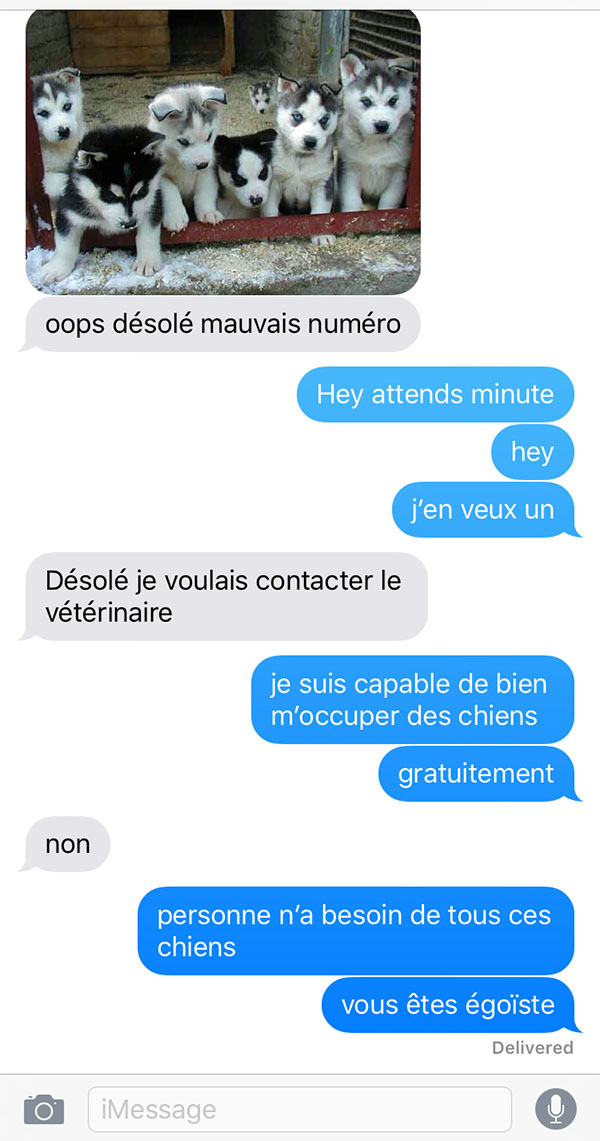Open the camera icon to attach a photo

pyautogui.click(x=44, y=1109)
